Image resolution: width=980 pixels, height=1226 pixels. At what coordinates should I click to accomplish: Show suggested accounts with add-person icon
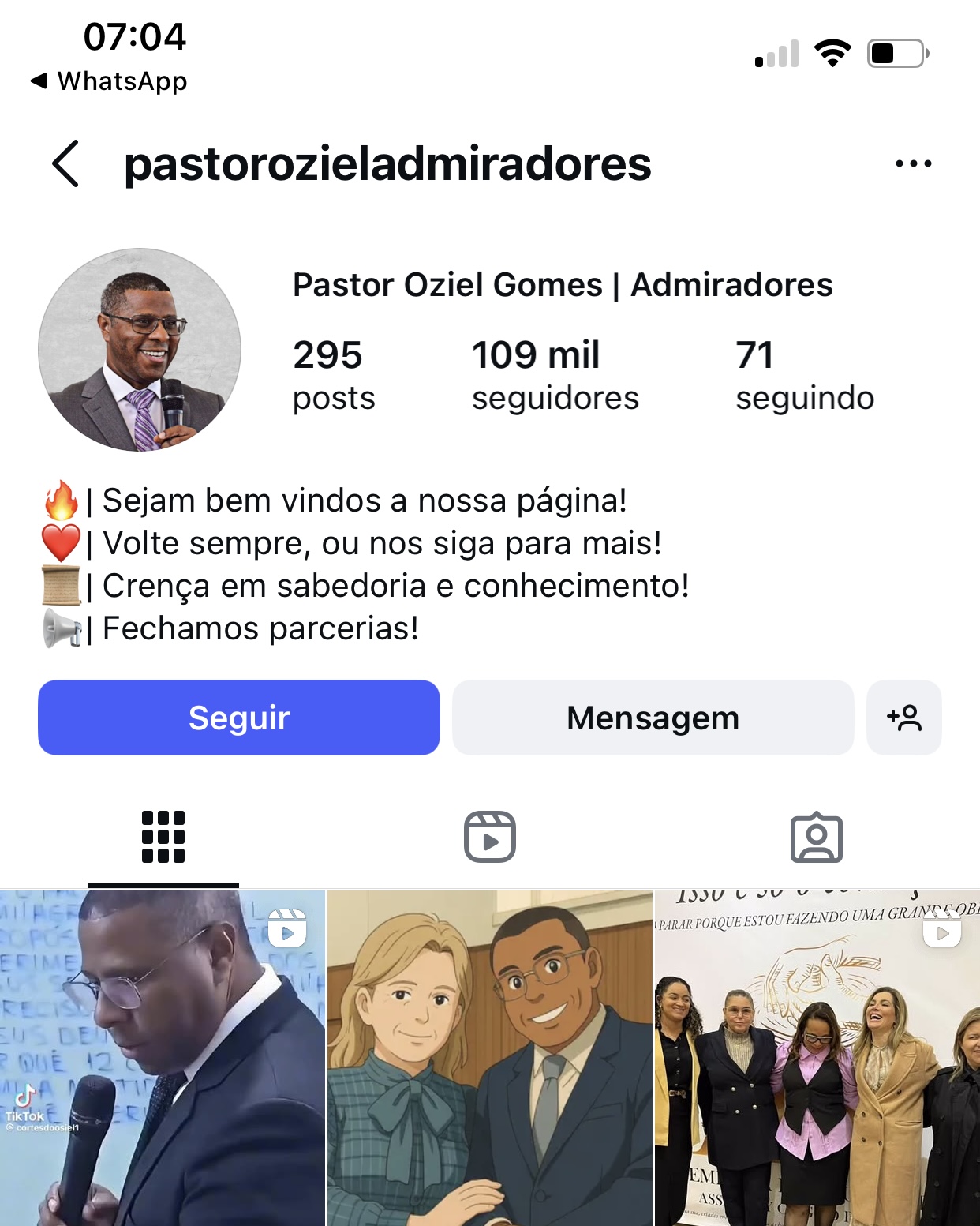click(x=903, y=718)
